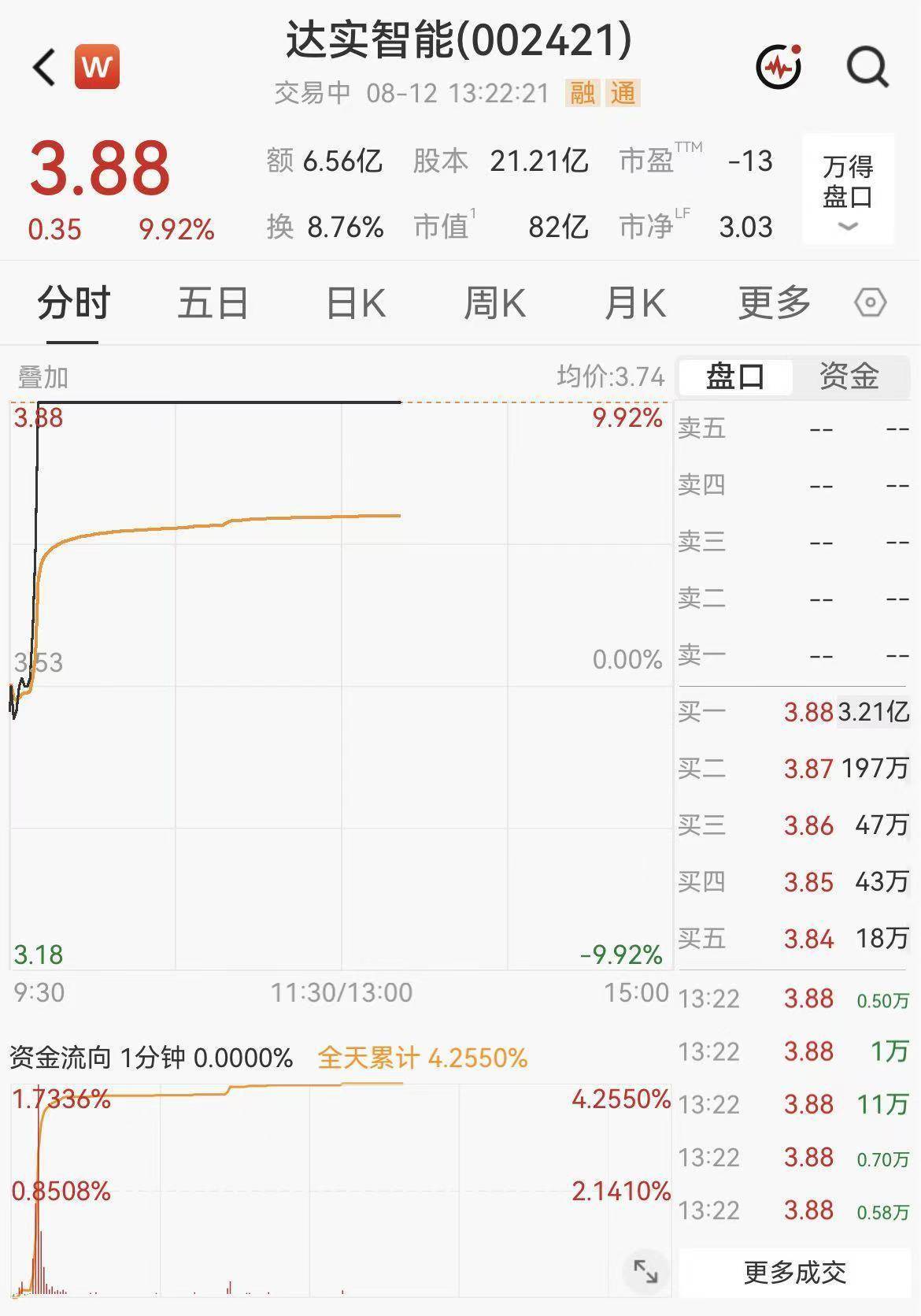
Task: Switch to the 五日 chart tab
Action: (213, 303)
